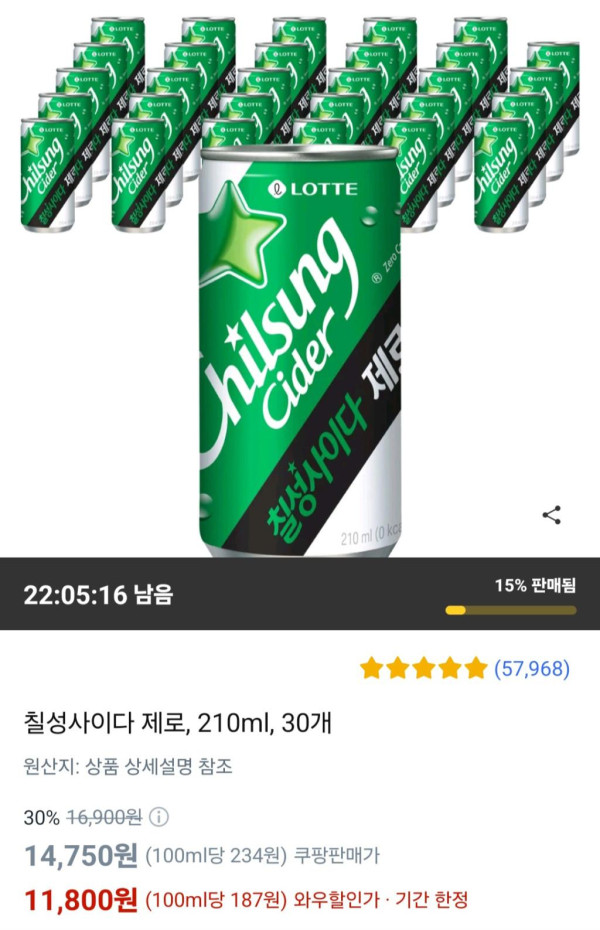
Task: Show info about the 16,900원 original price
Action: (x=159, y=818)
